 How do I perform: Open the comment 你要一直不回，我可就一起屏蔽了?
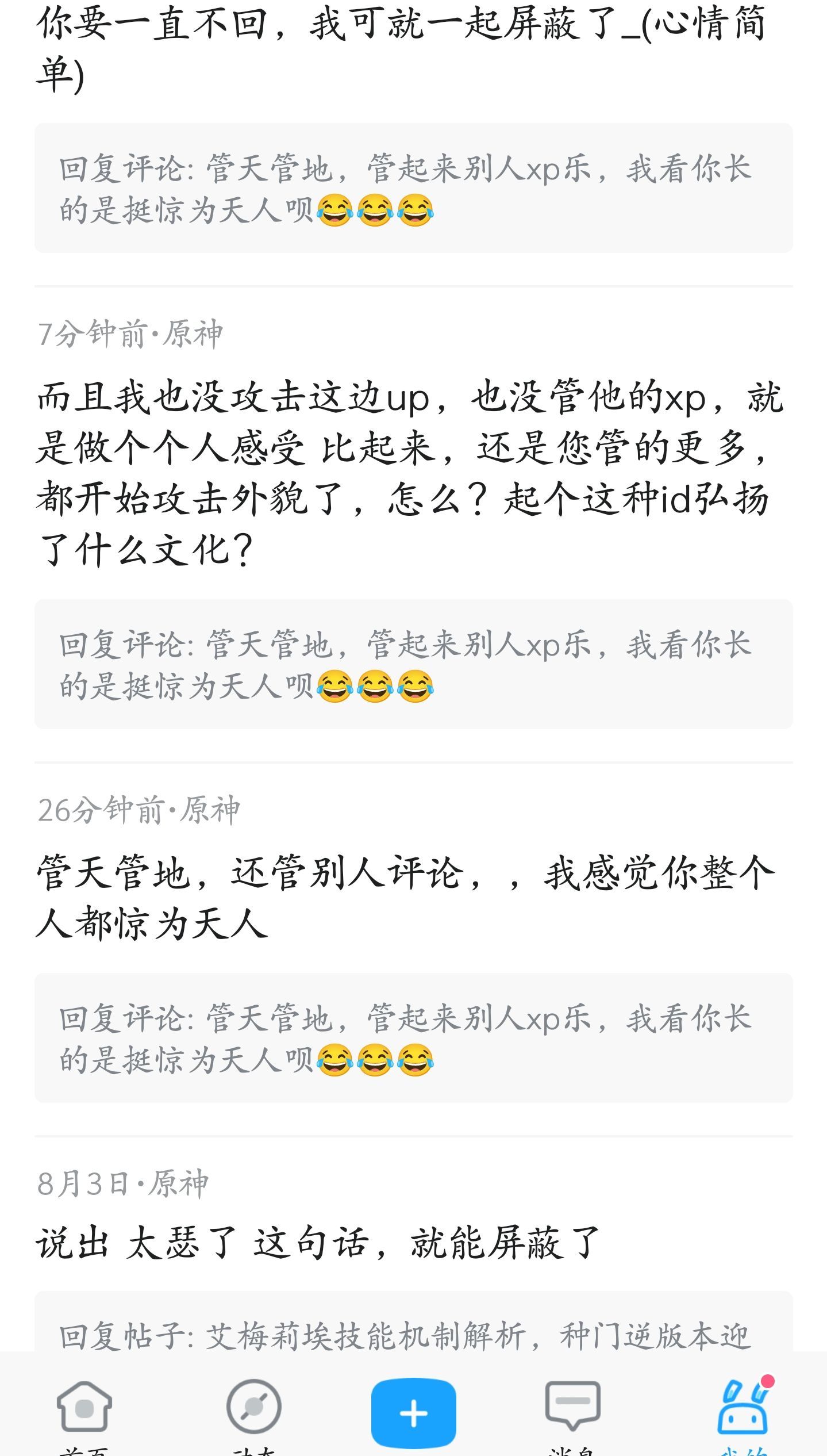pos(401,48)
